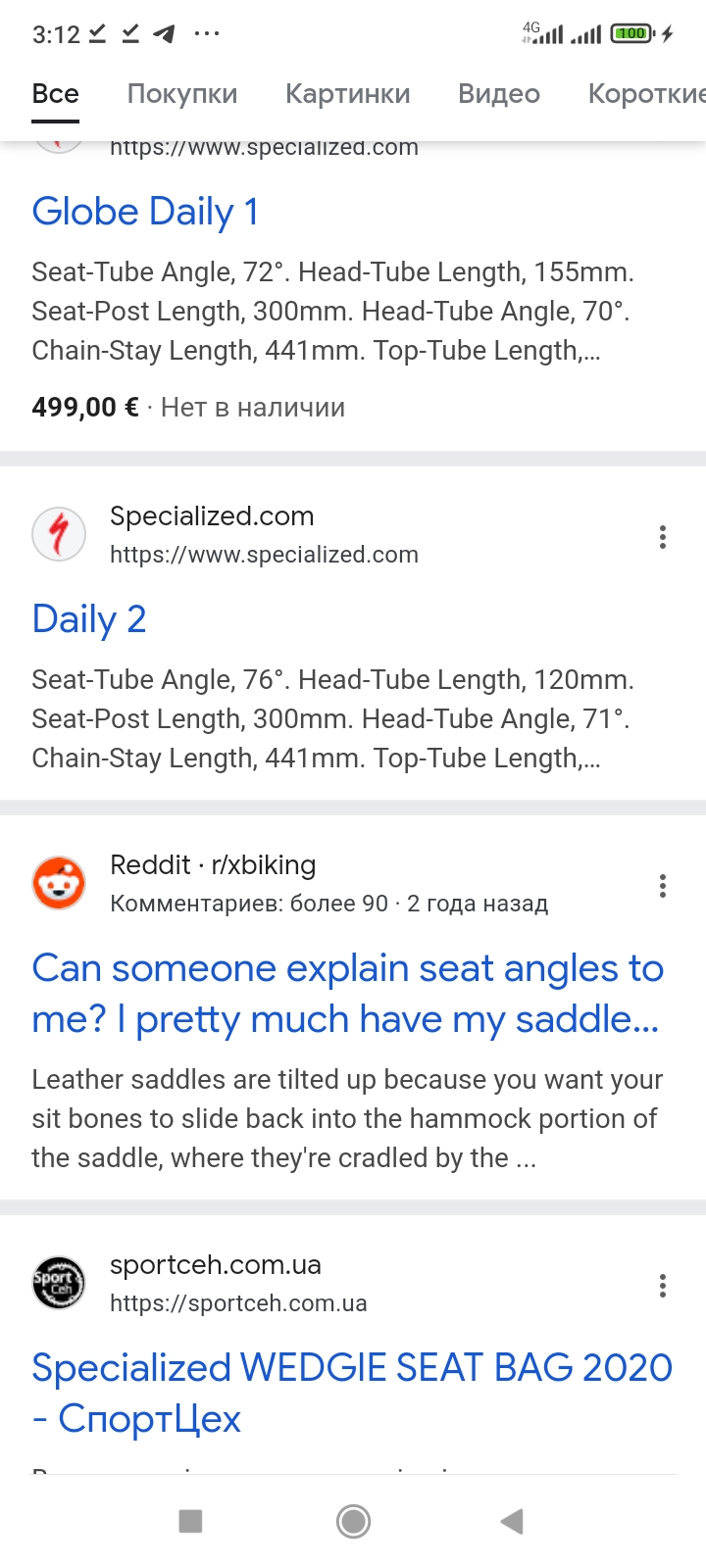Open more options for the sportceh.com.ua result
This screenshot has width=706, height=1568.
[x=663, y=1285]
